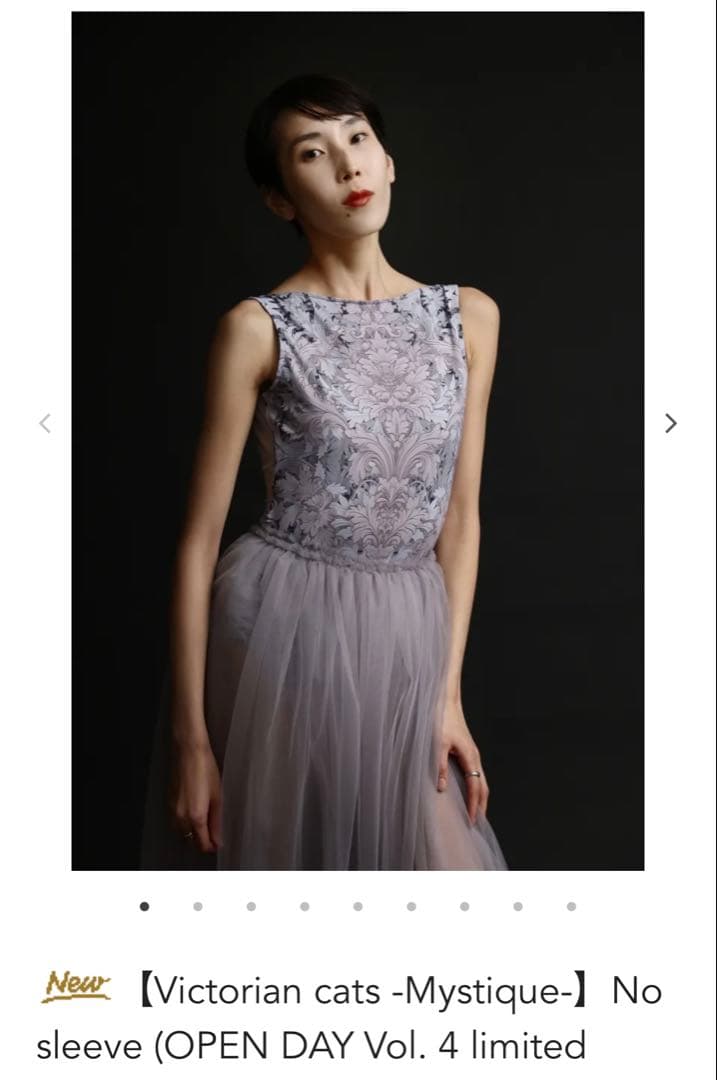Go to the previous product photo
Image resolution: width=717 pixels, height=1080 pixels.
tap(45, 423)
